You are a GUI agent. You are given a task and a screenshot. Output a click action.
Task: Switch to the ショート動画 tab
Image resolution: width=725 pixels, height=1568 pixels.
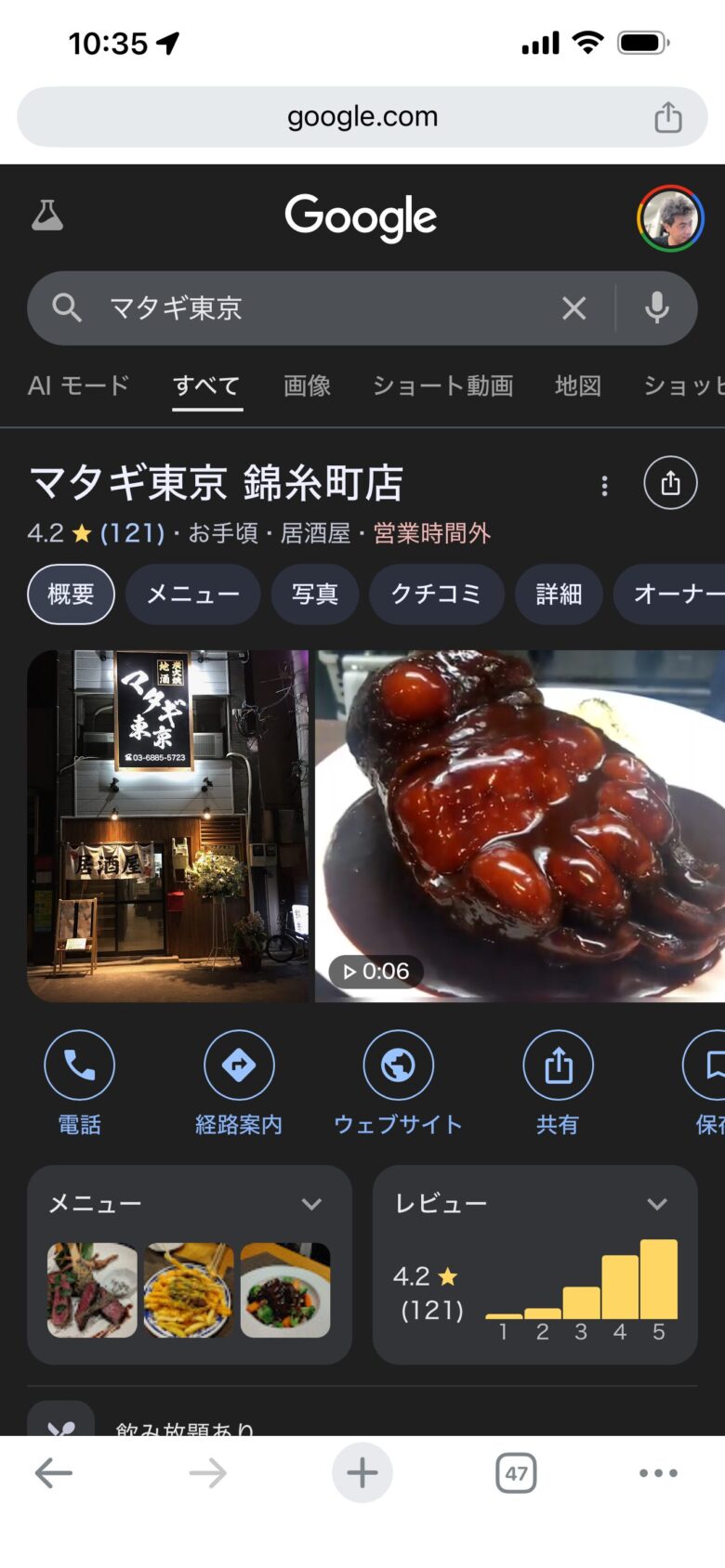click(x=442, y=385)
